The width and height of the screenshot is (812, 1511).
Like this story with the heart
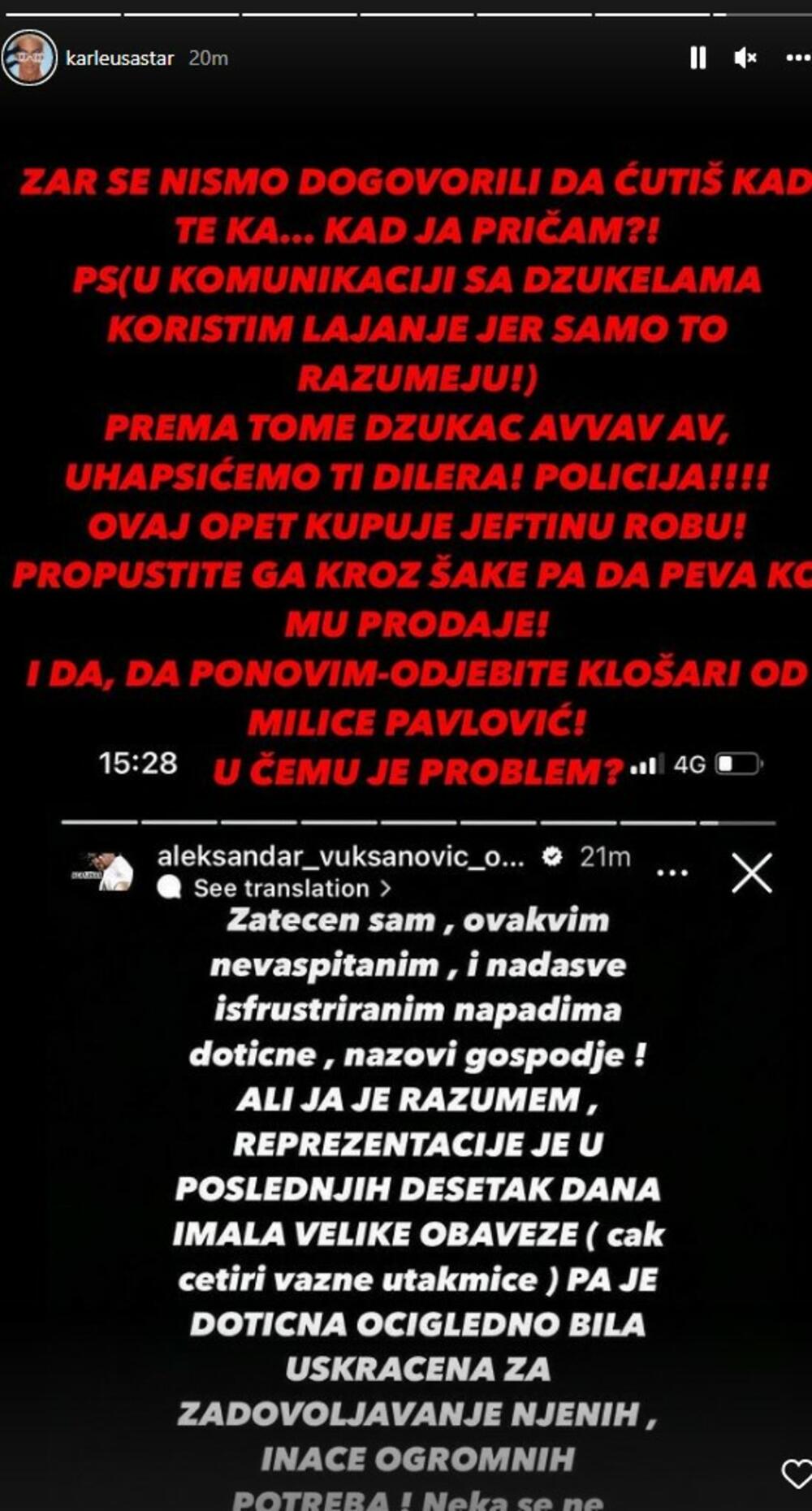pos(796,1473)
